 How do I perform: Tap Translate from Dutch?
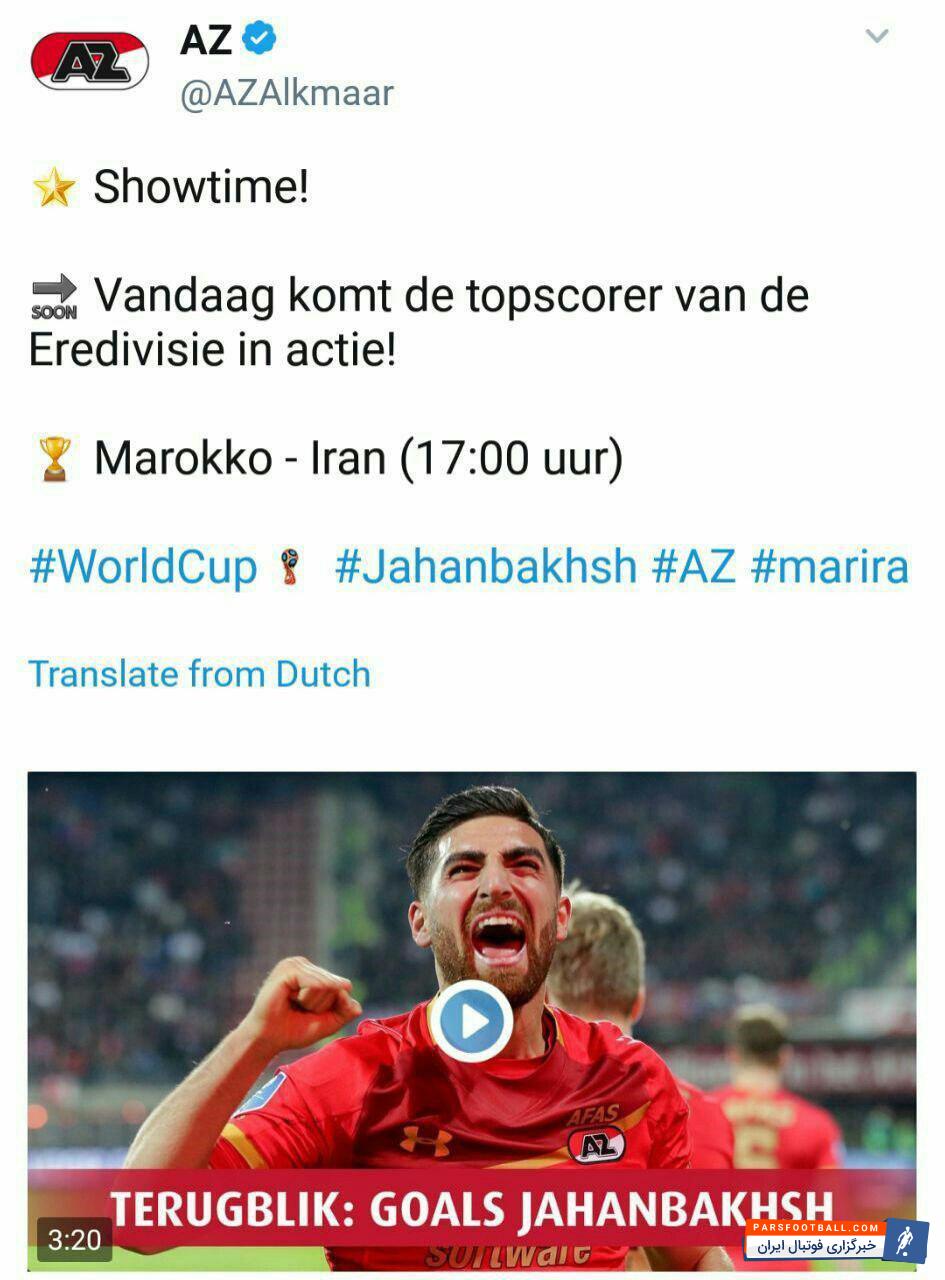pos(199,674)
